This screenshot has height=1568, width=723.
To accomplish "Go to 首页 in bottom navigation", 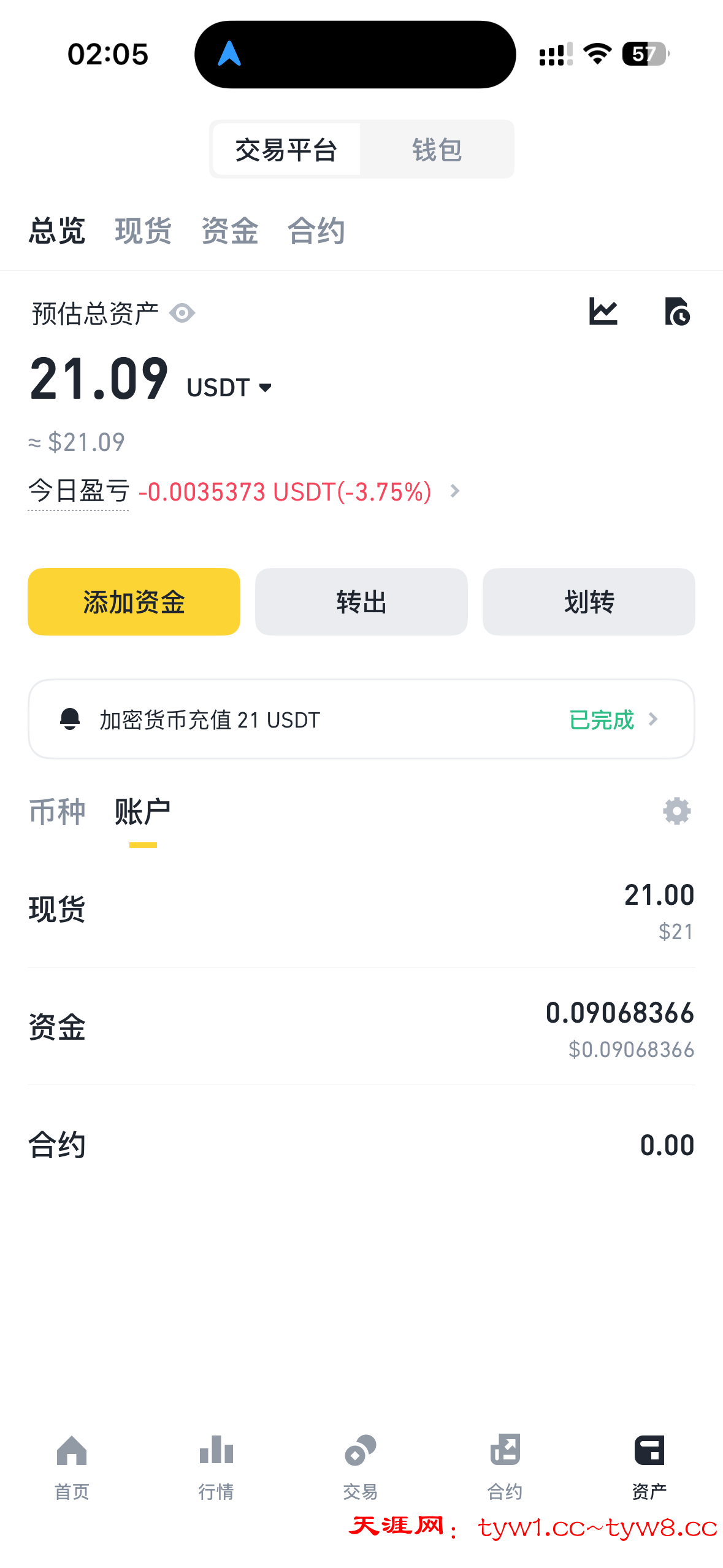I will click(72, 1466).
